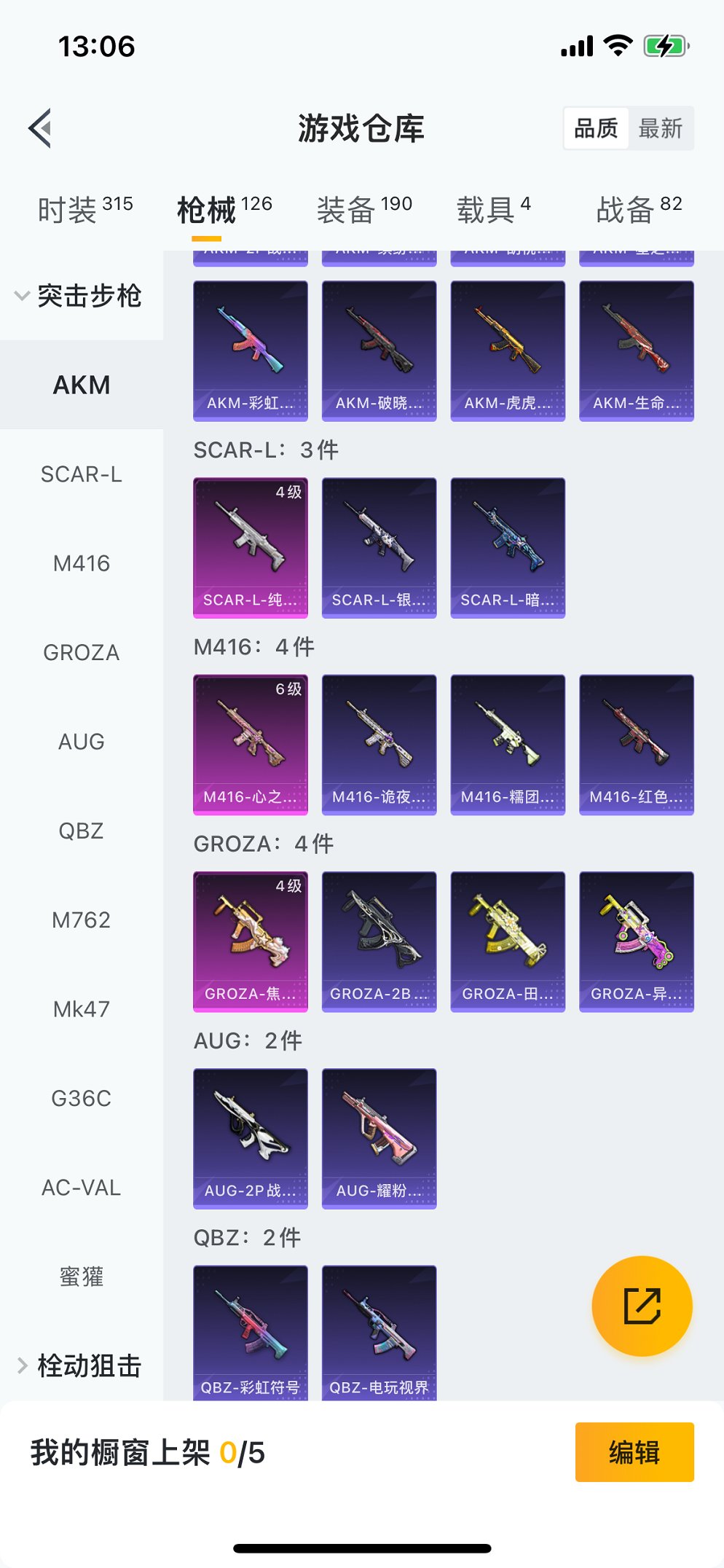Image resolution: width=724 pixels, height=1568 pixels.
Task: Open the 战备 tab
Action: [x=639, y=210]
